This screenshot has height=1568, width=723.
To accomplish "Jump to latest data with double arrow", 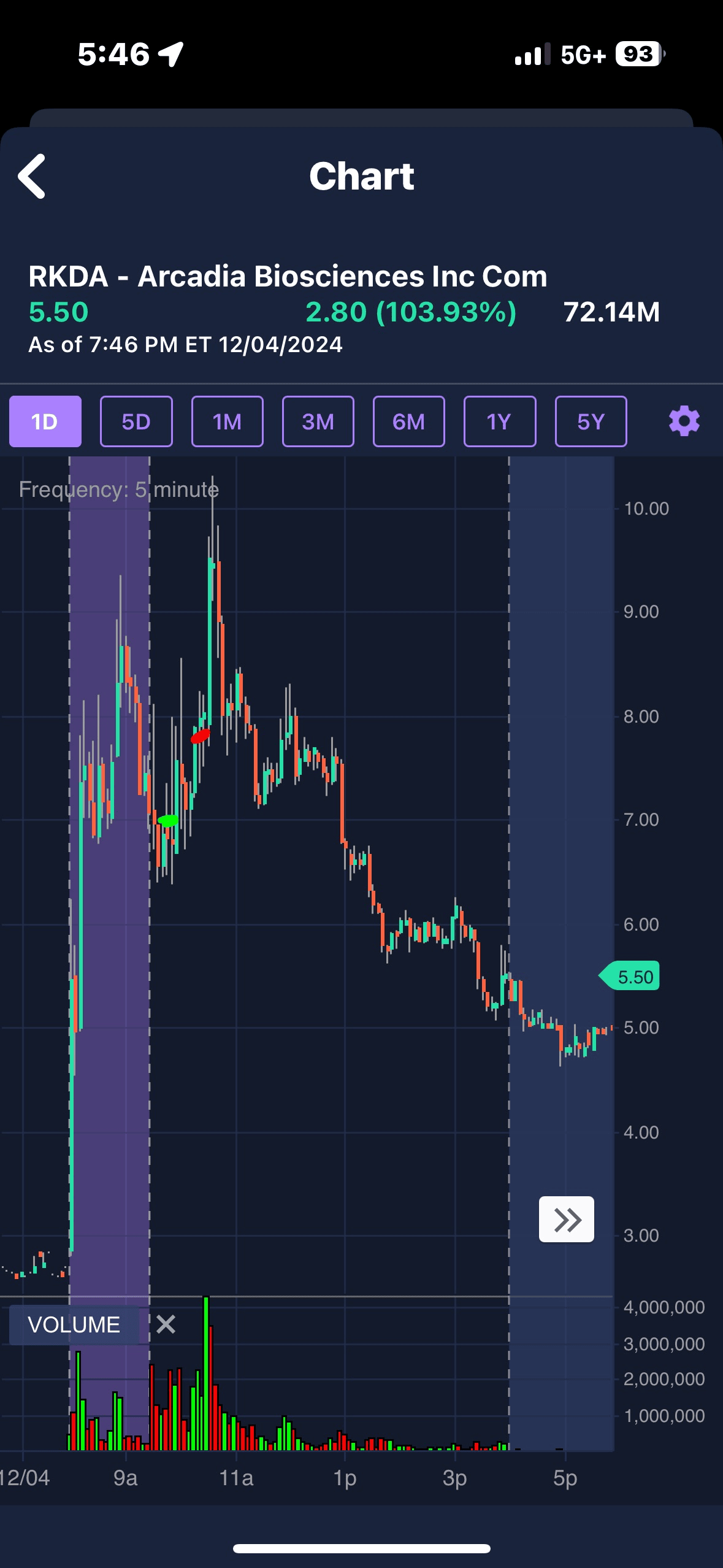I will click(x=566, y=1219).
